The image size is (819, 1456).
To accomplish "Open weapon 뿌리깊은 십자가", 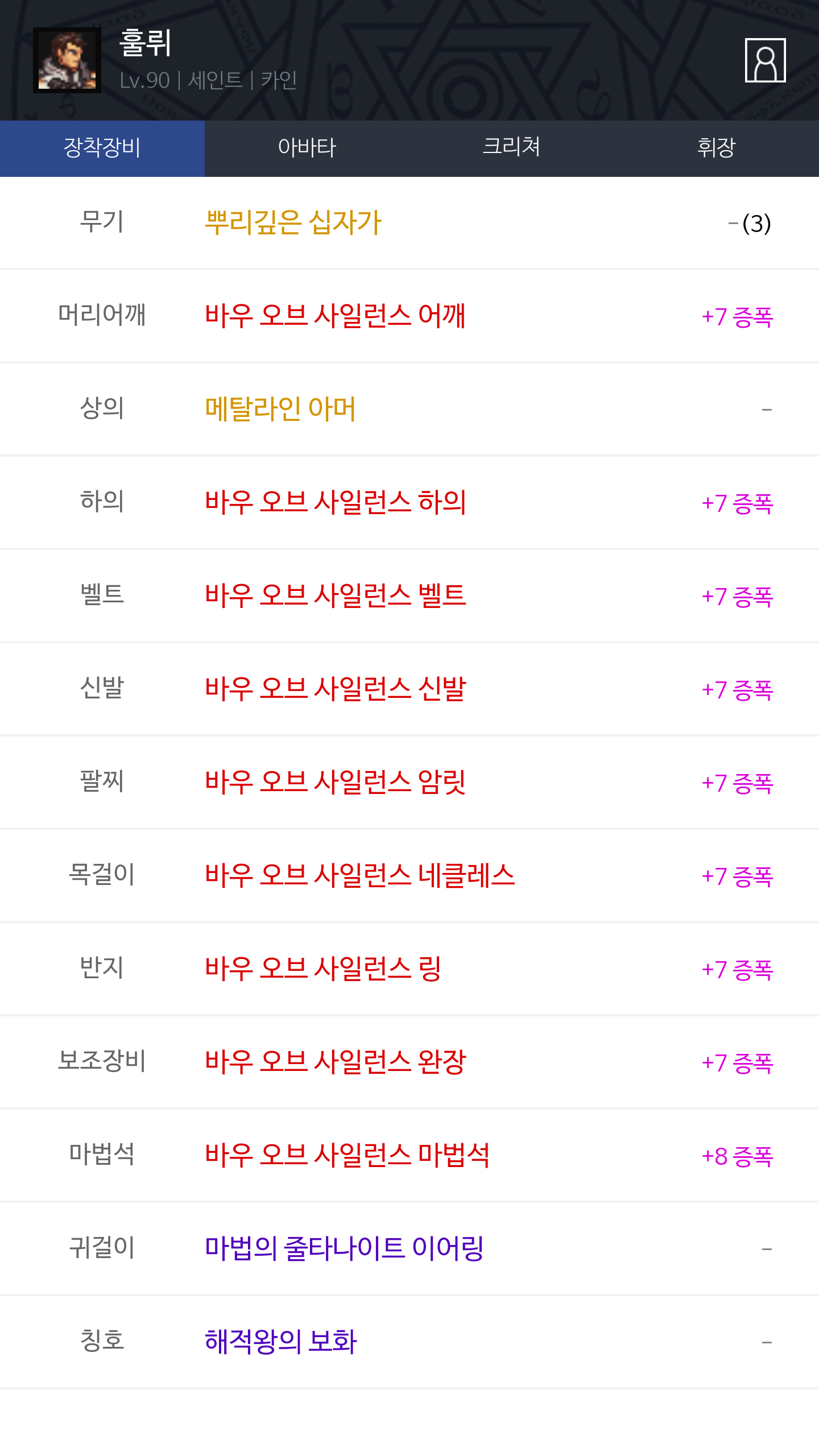I will point(409,222).
